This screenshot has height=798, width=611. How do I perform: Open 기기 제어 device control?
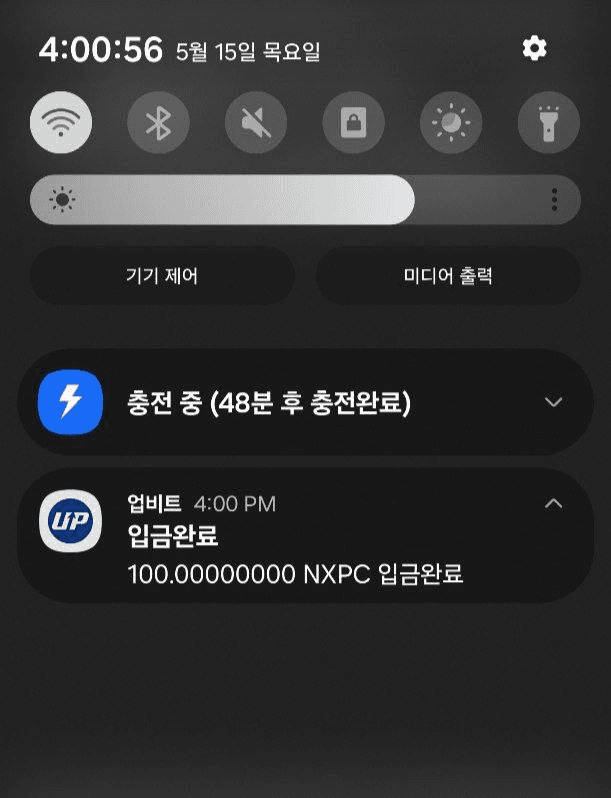[x=162, y=276]
